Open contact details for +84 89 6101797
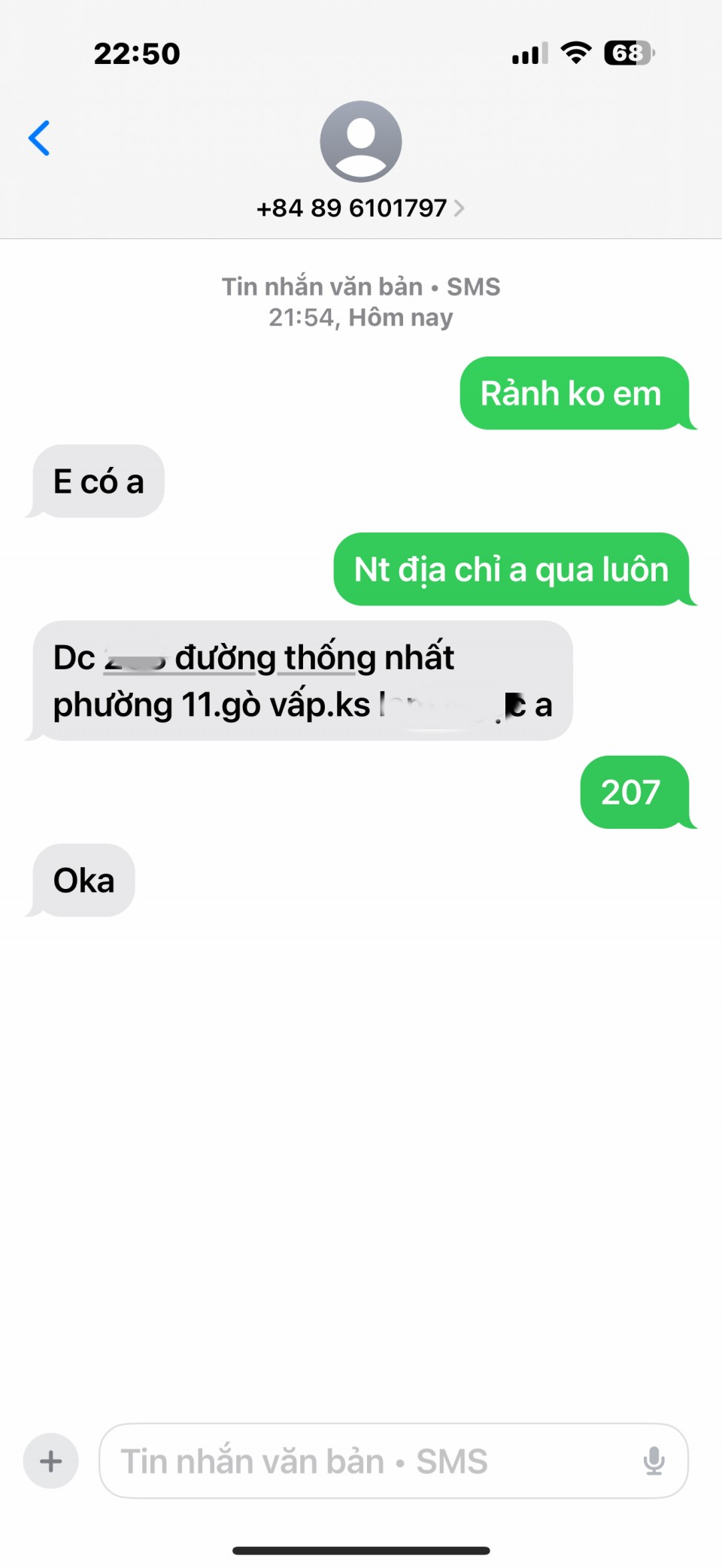The height and width of the screenshot is (1568, 722). tap(360, 208)
